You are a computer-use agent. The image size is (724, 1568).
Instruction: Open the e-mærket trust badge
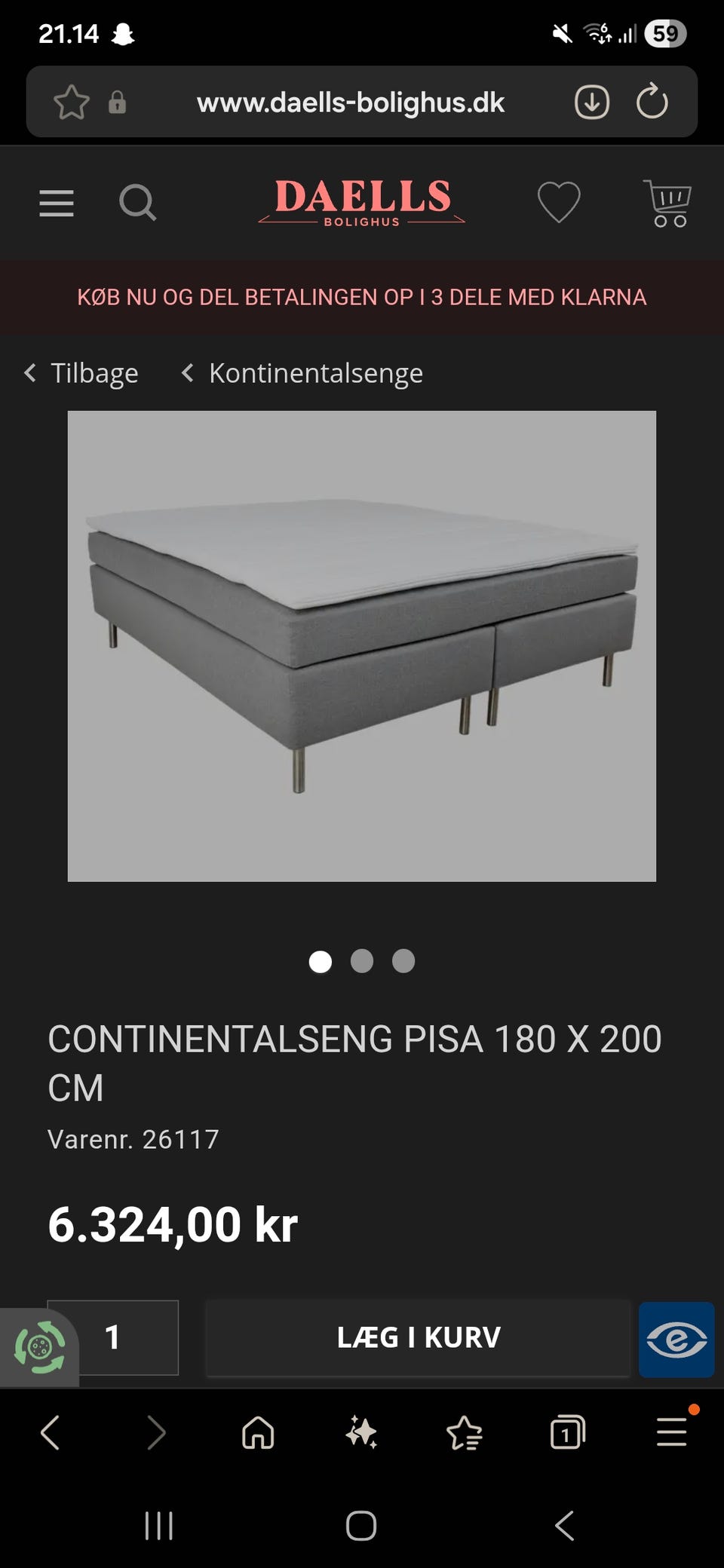click(x=676, y=1340)
